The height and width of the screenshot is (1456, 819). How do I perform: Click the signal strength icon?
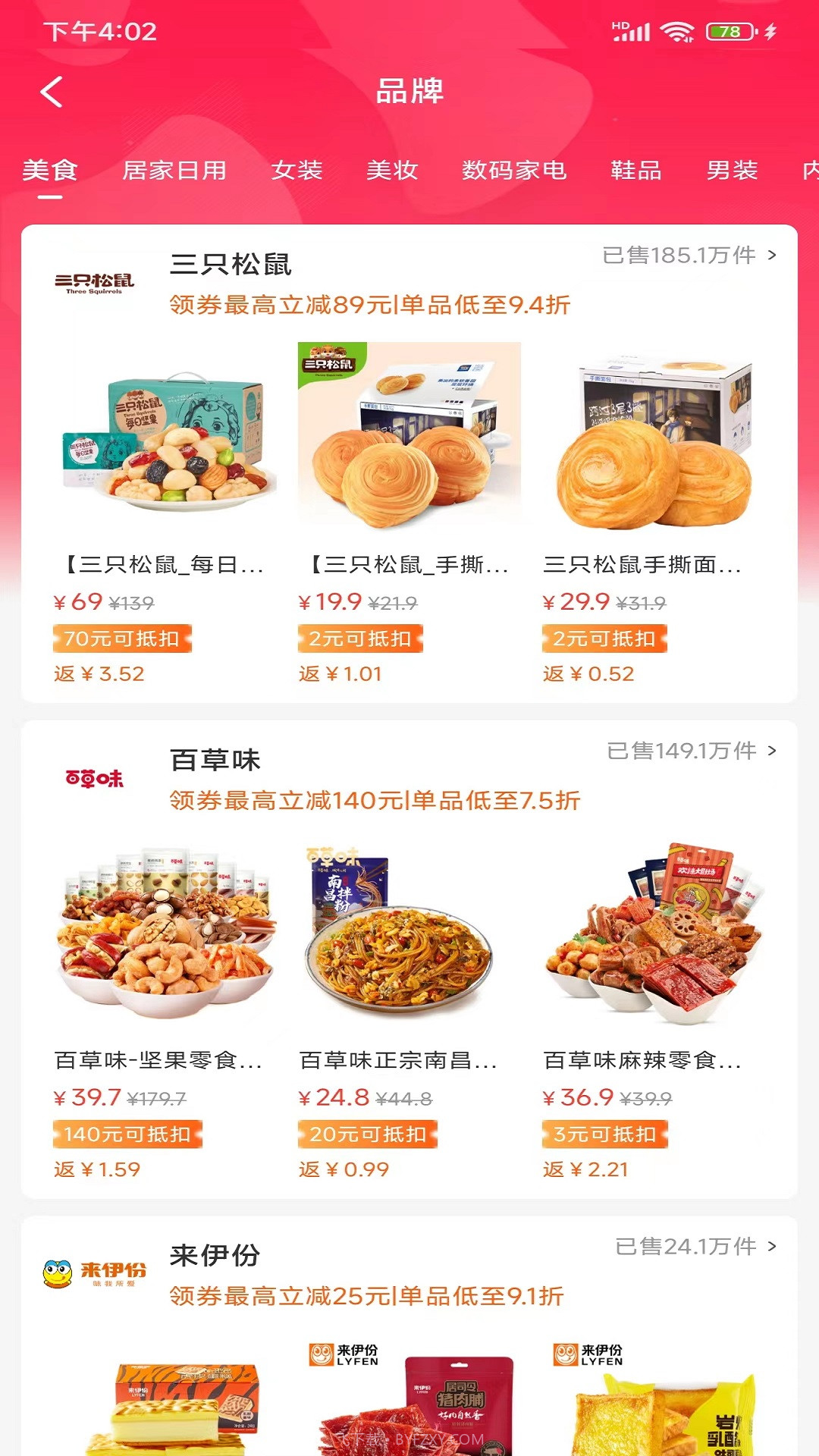coord(637,30)
